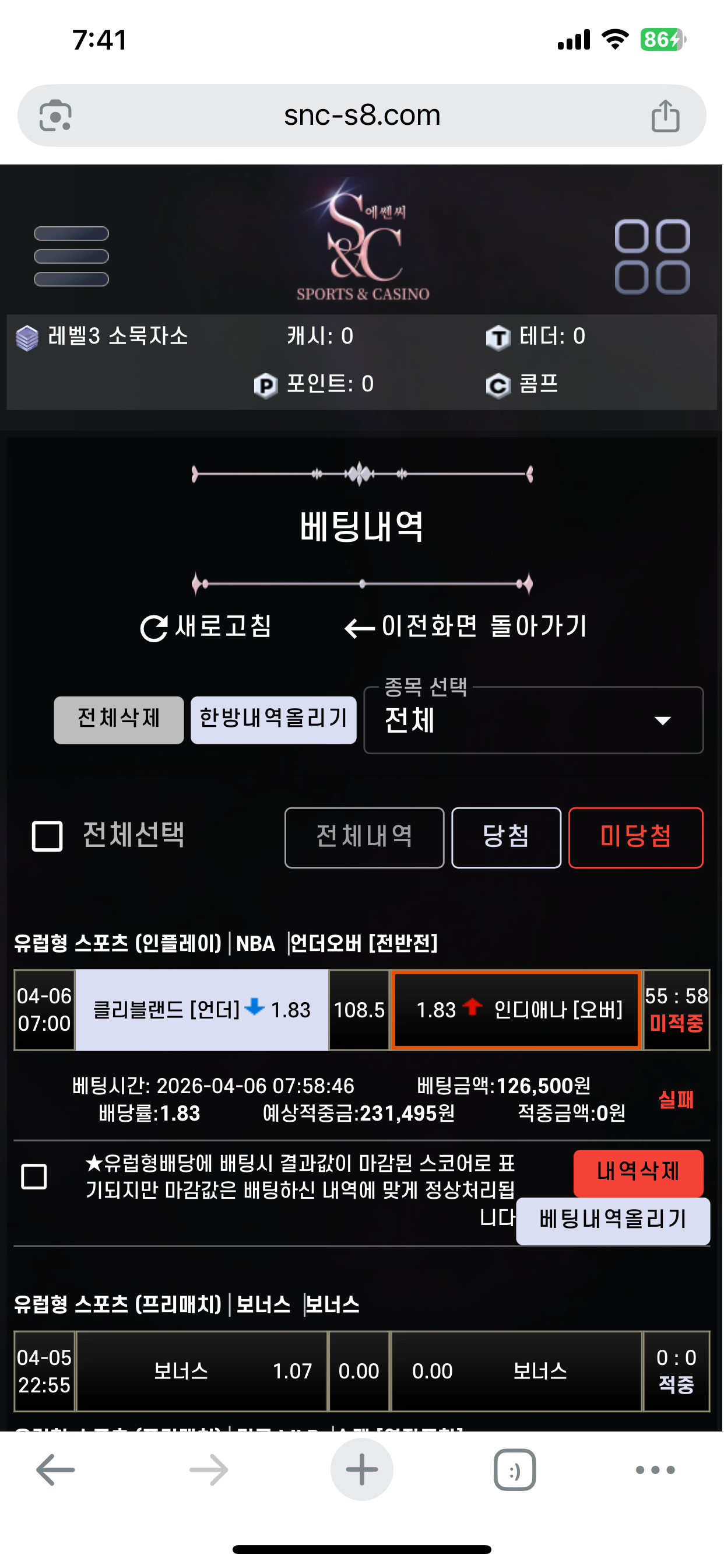Share the page from the address bar

665,115
